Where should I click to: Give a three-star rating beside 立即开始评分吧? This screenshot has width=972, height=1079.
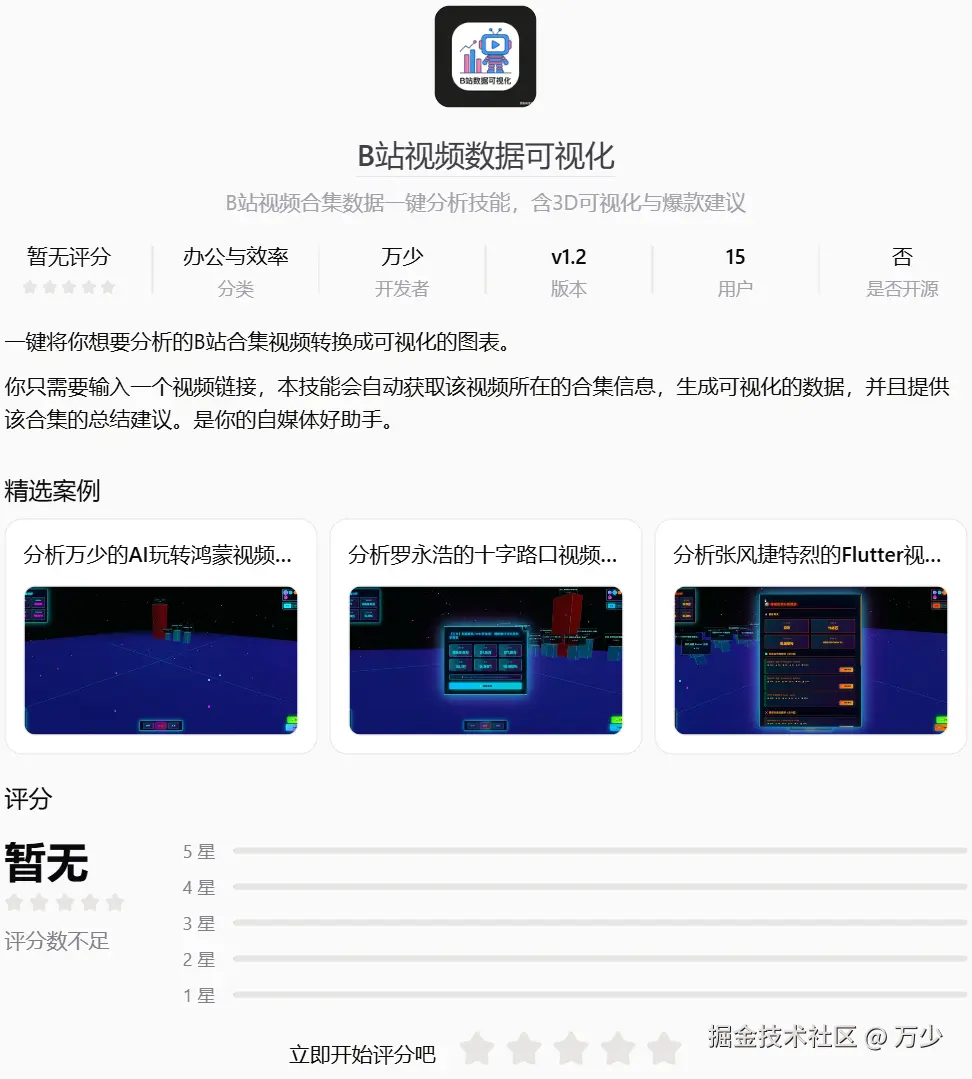point(571,1049)
